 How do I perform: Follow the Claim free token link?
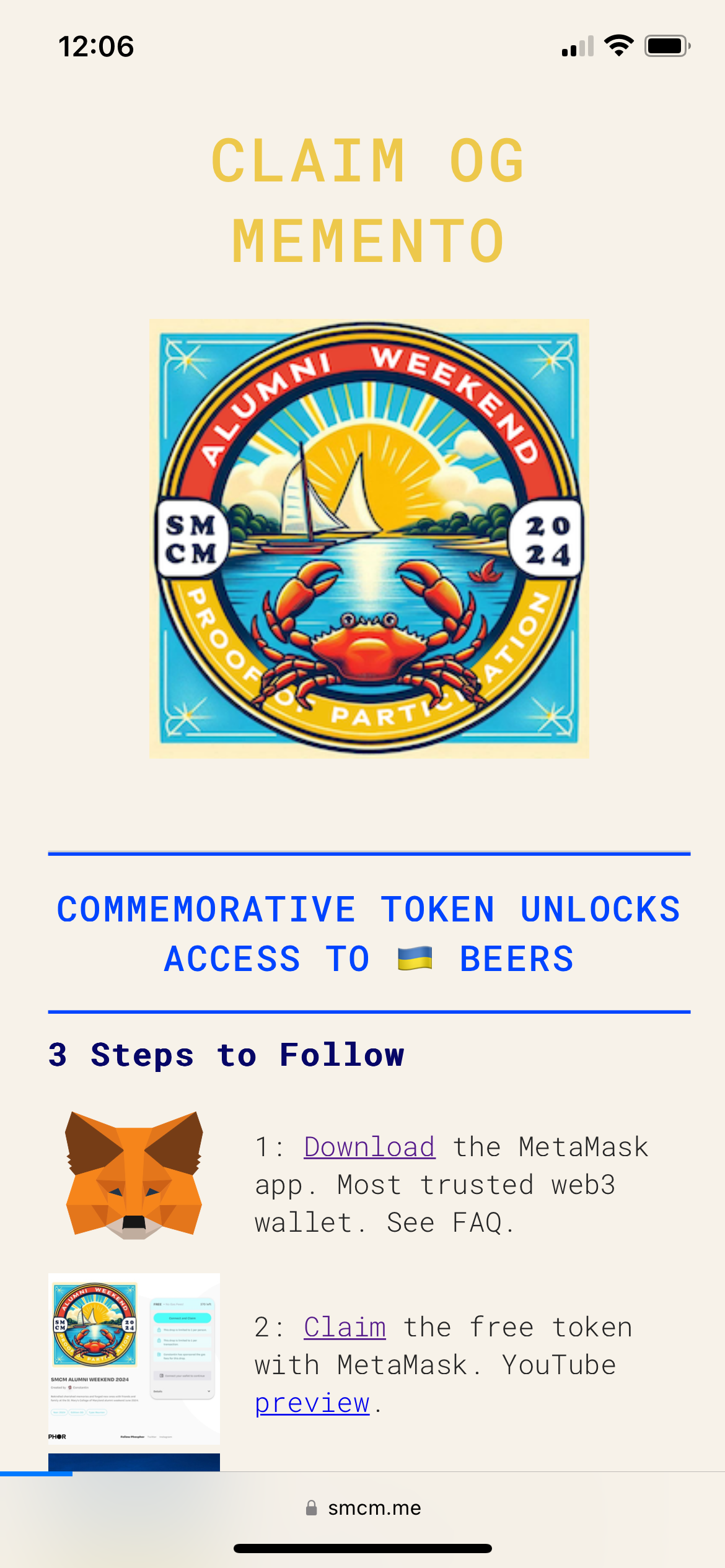coord(345,1327)
